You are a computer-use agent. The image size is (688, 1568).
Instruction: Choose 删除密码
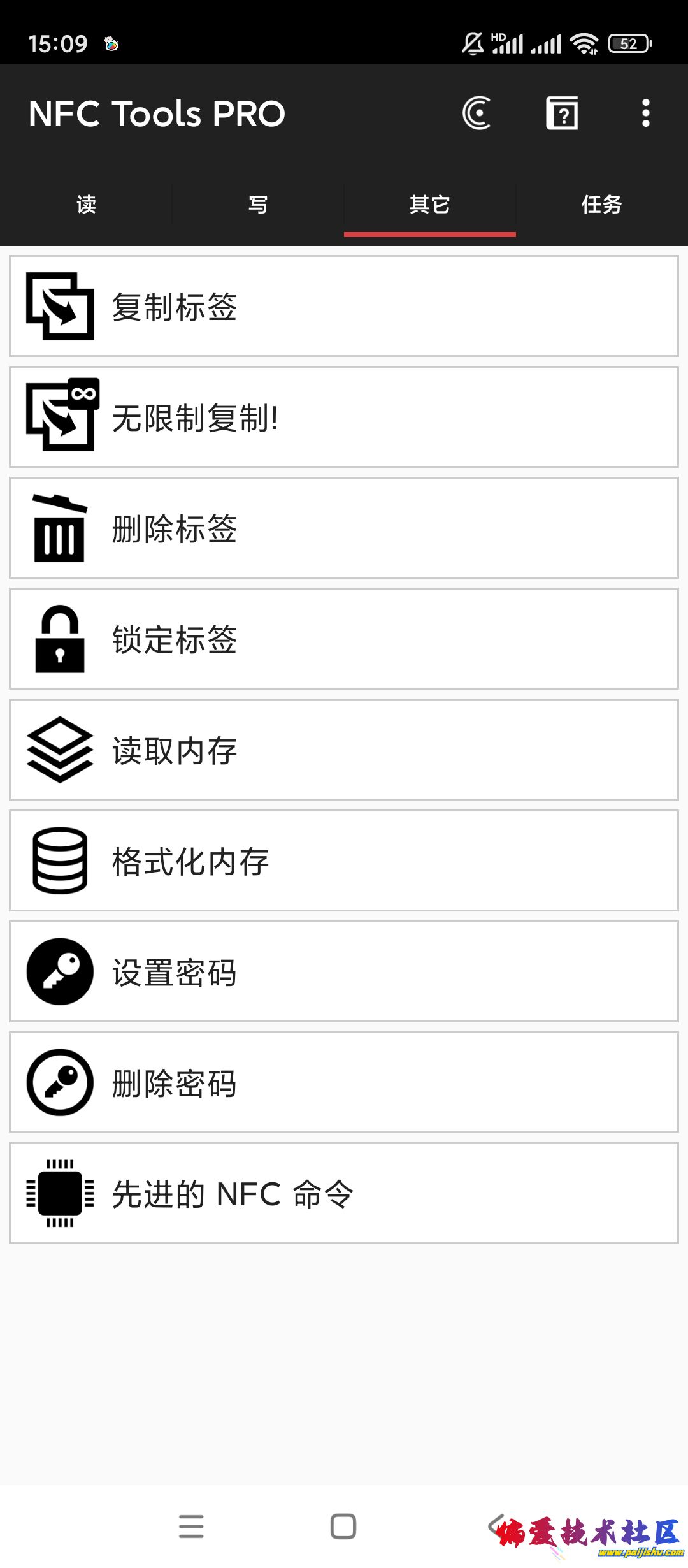[x=344, y=1083]
